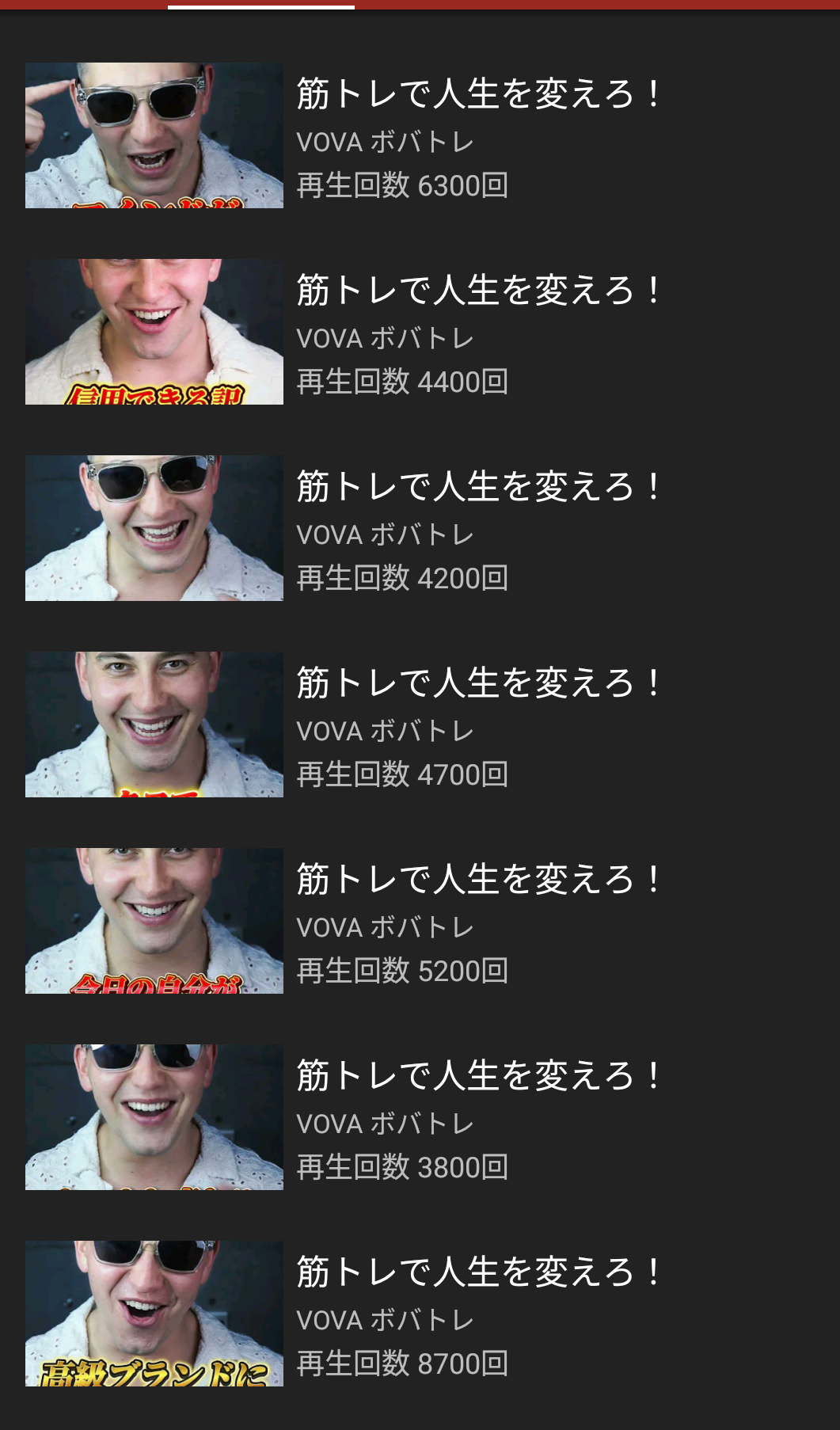
Task: Play the video with 4400 views
Action: coord(420,332)
